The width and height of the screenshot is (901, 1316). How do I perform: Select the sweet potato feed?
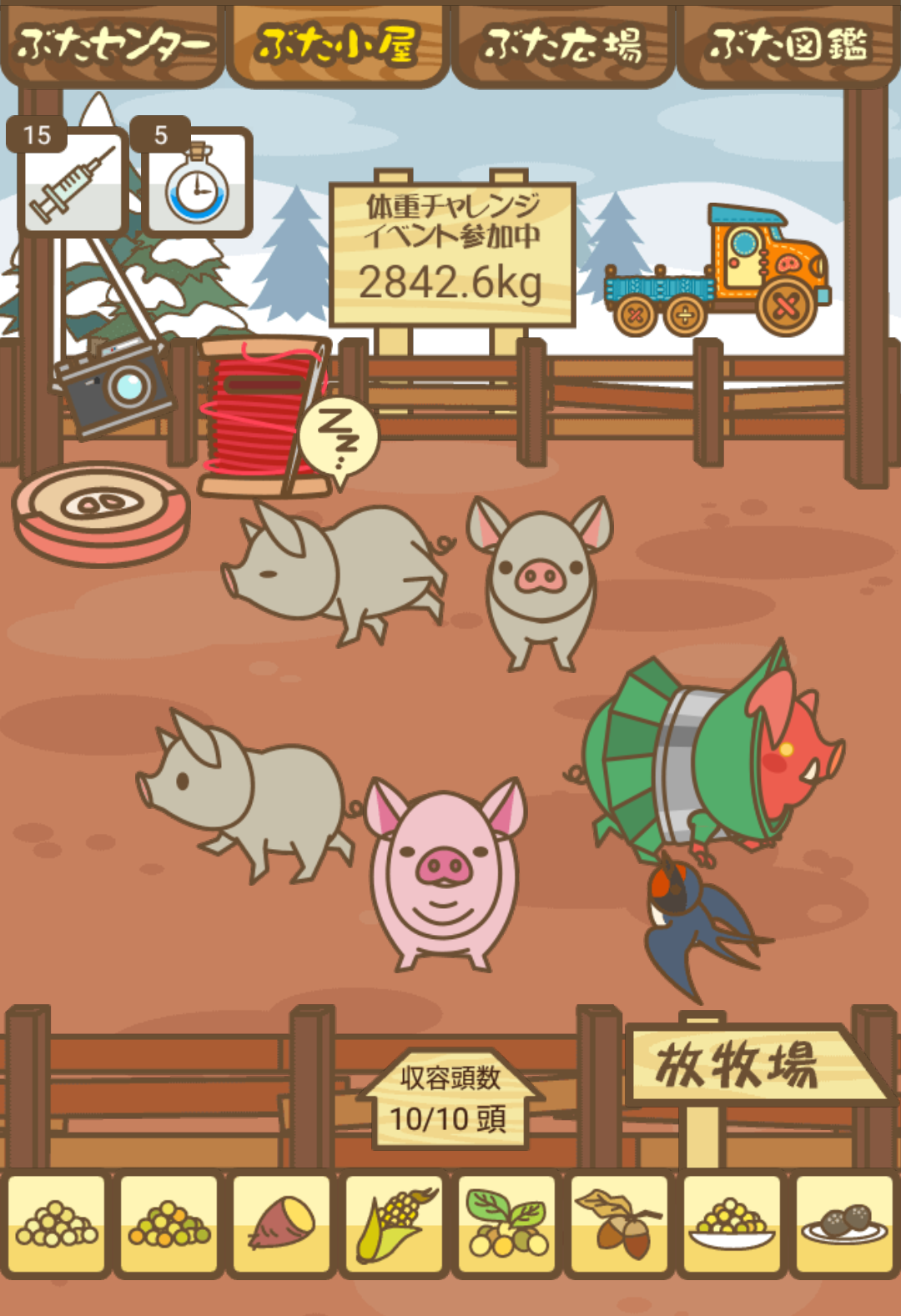point(281,1224)
